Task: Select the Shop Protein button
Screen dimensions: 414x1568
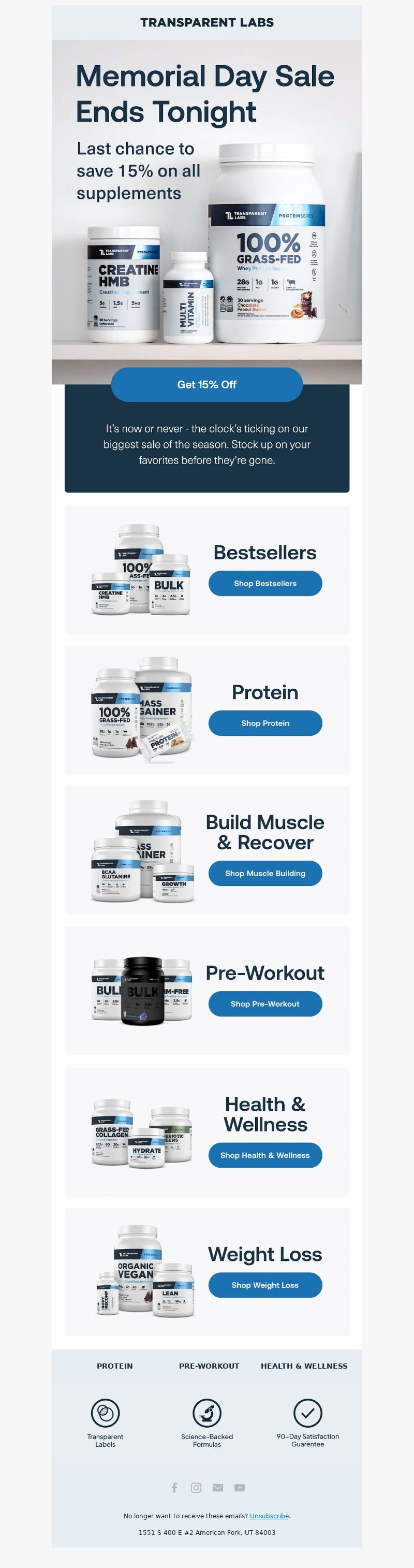Action: pyautogui.click(x=265, y=723)
